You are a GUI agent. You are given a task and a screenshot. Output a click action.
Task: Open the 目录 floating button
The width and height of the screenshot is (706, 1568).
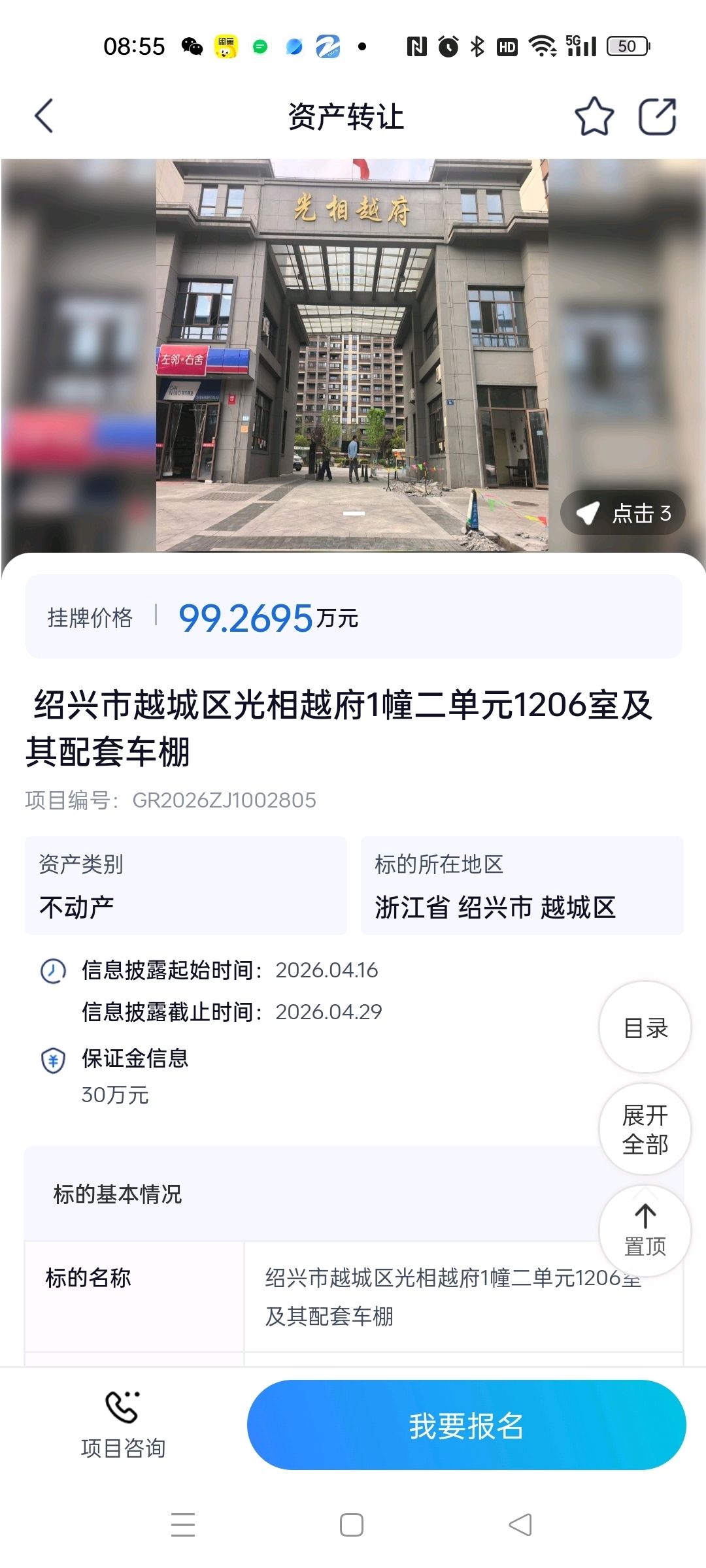point(645,1028)
